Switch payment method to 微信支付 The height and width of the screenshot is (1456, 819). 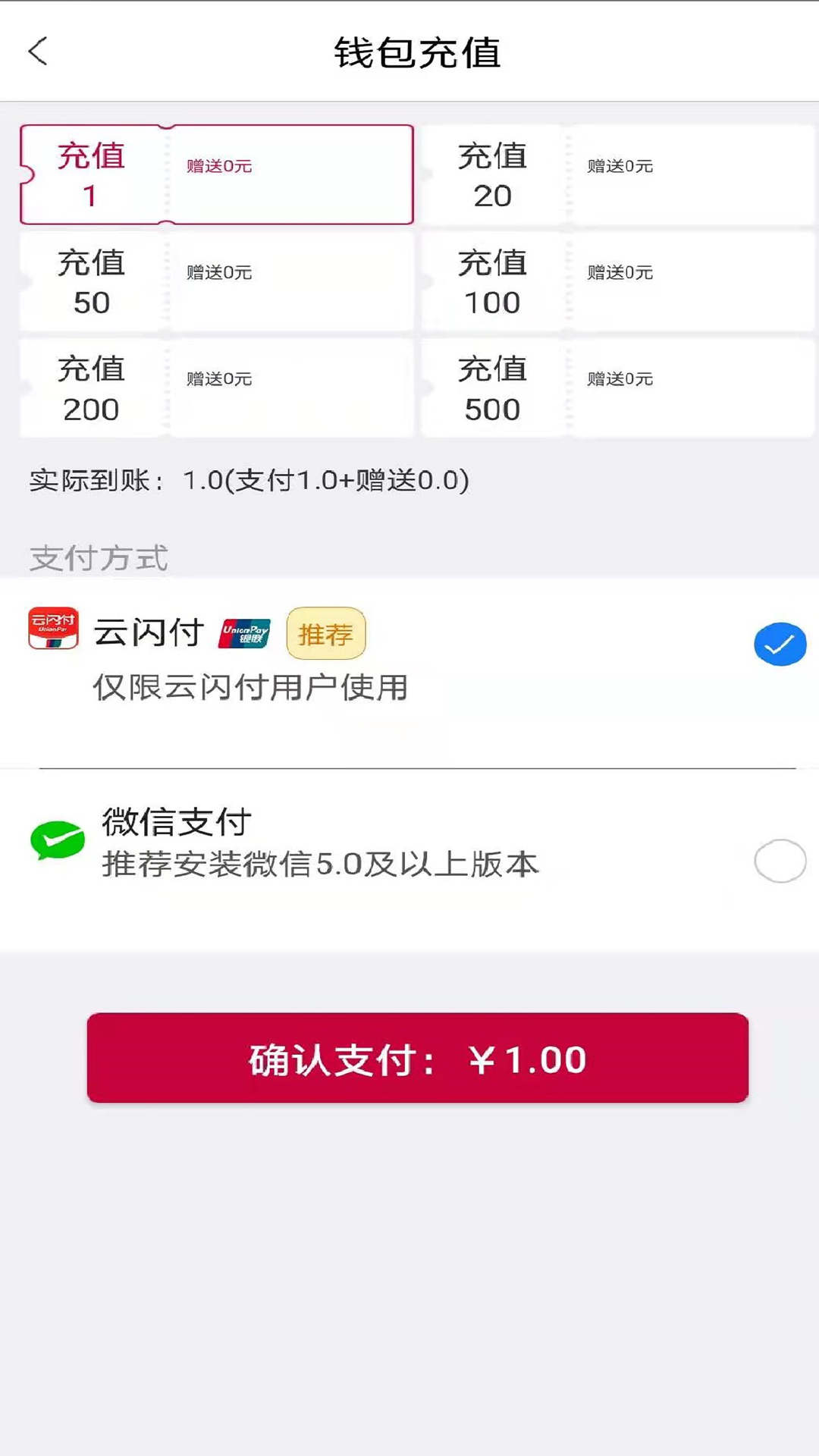tap(780, 861)
